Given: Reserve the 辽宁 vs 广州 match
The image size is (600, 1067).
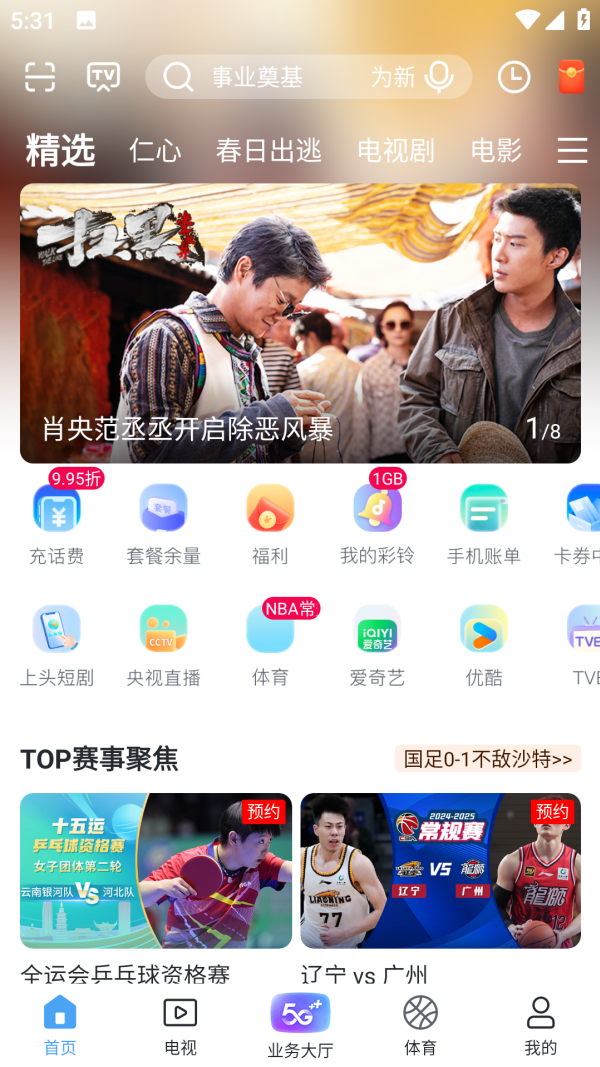Looking at the screenshot, I should pyautogui.click(x=551, y=811).
